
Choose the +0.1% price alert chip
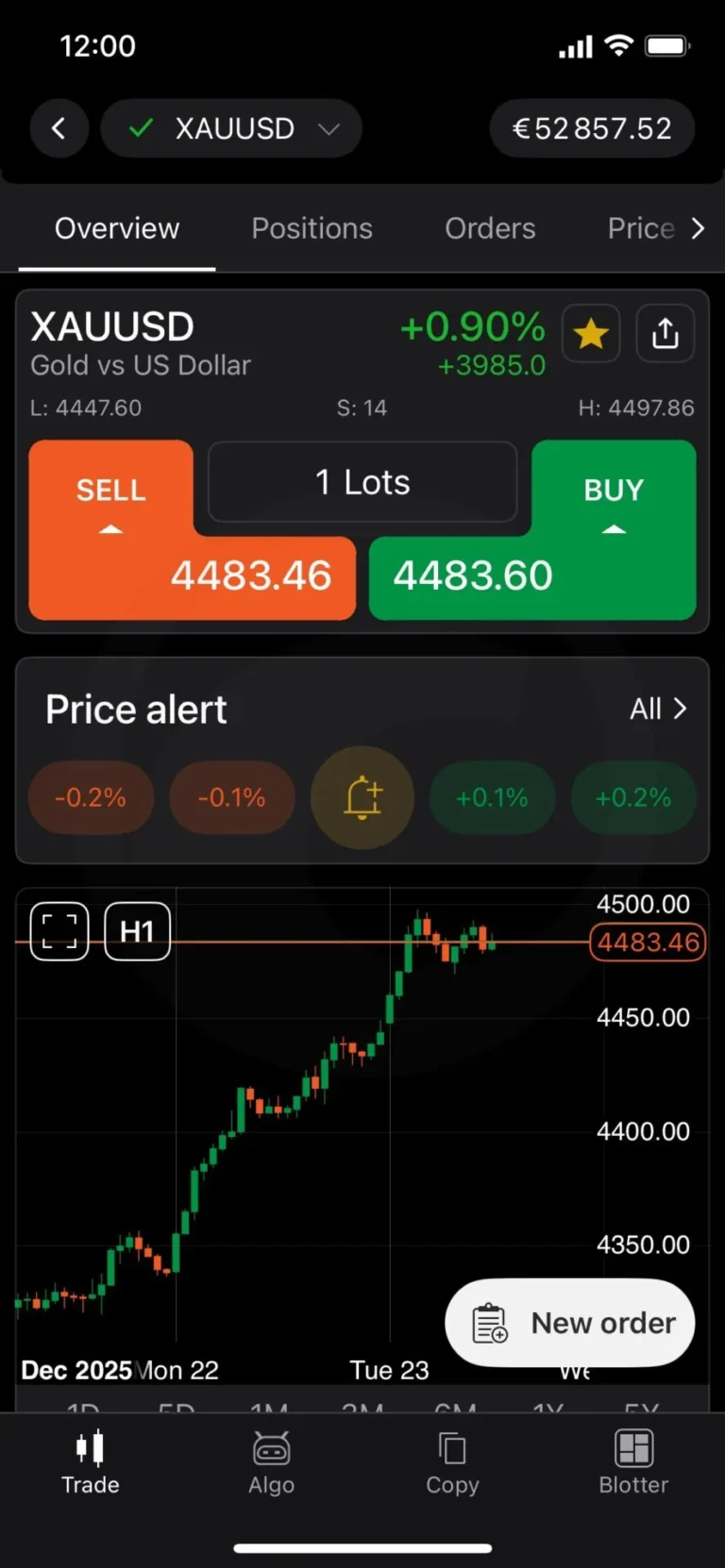click(492, 798)
